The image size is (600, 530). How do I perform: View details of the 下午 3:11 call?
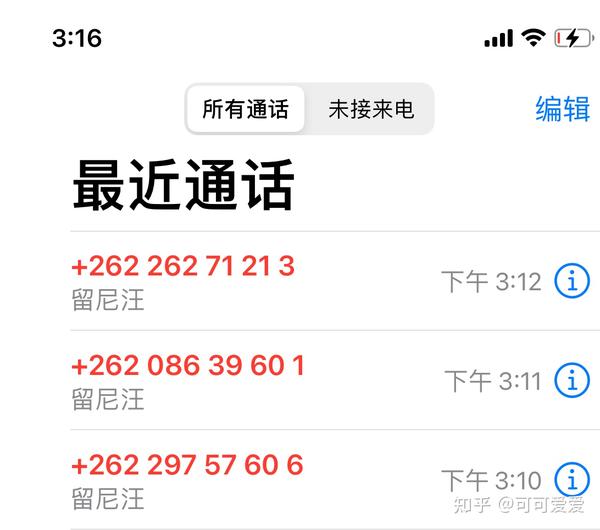(x=572, y=381)
